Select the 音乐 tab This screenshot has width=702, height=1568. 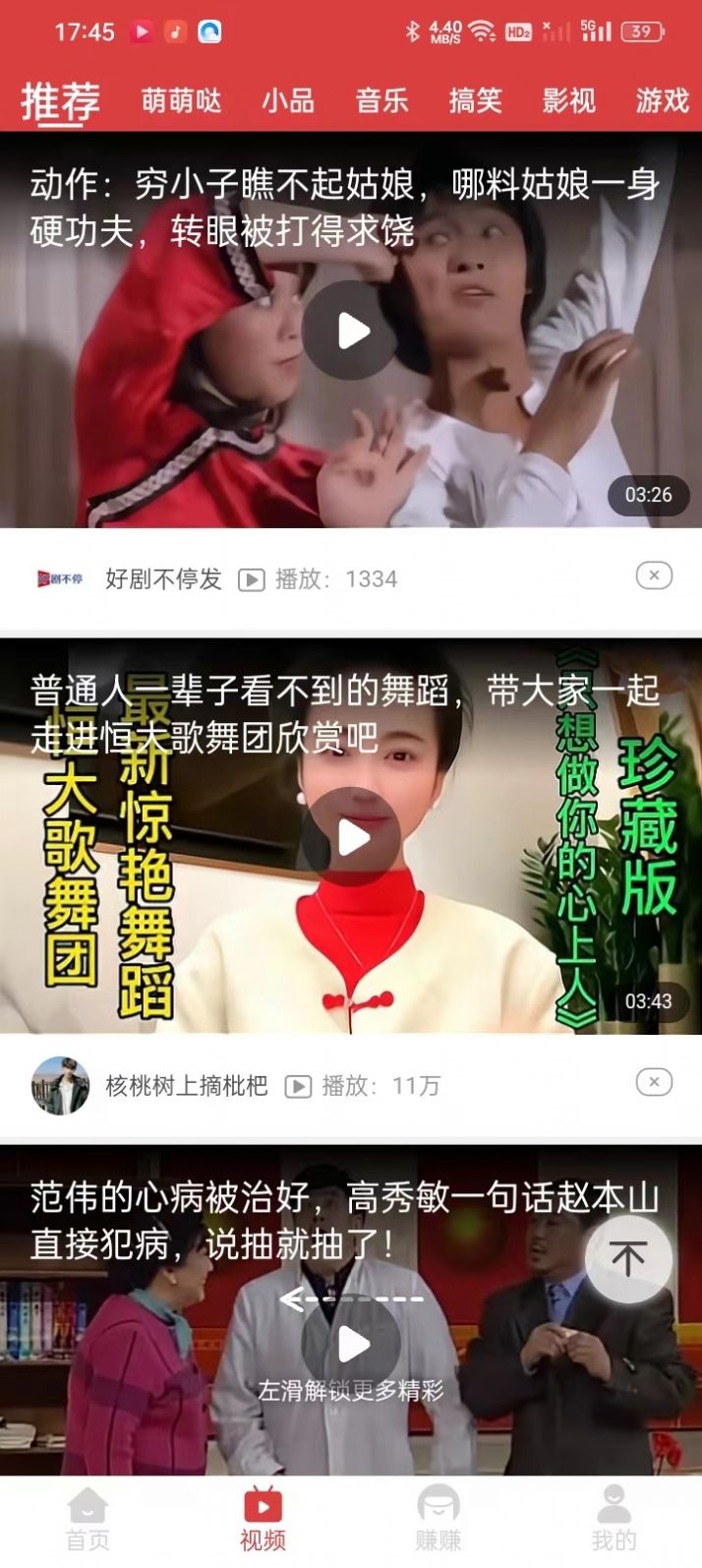[381, 101]
